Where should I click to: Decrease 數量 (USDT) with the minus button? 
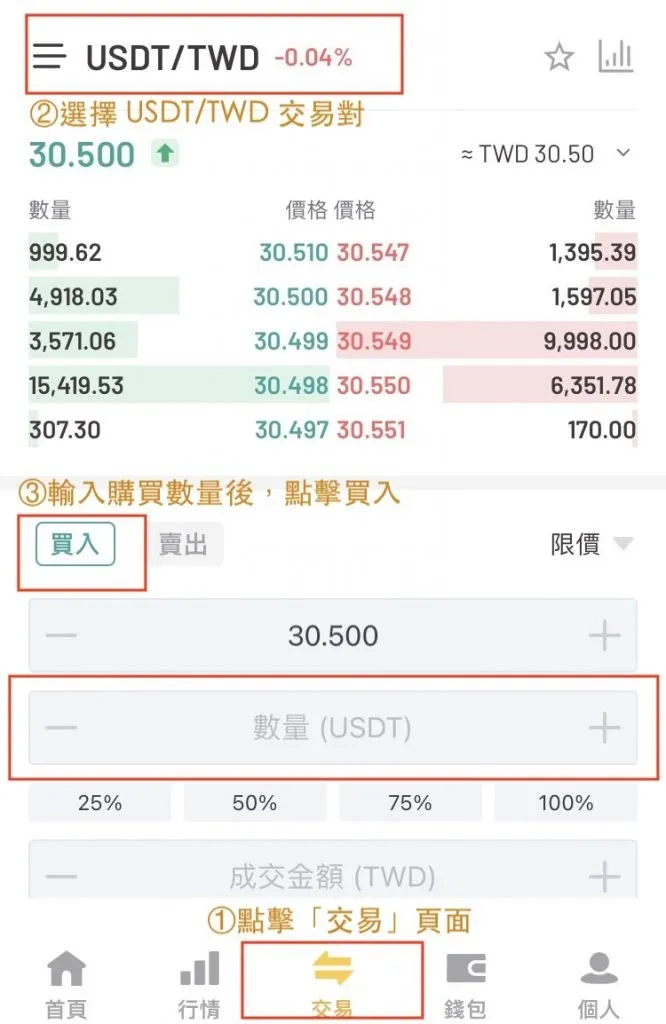(62, 728)
